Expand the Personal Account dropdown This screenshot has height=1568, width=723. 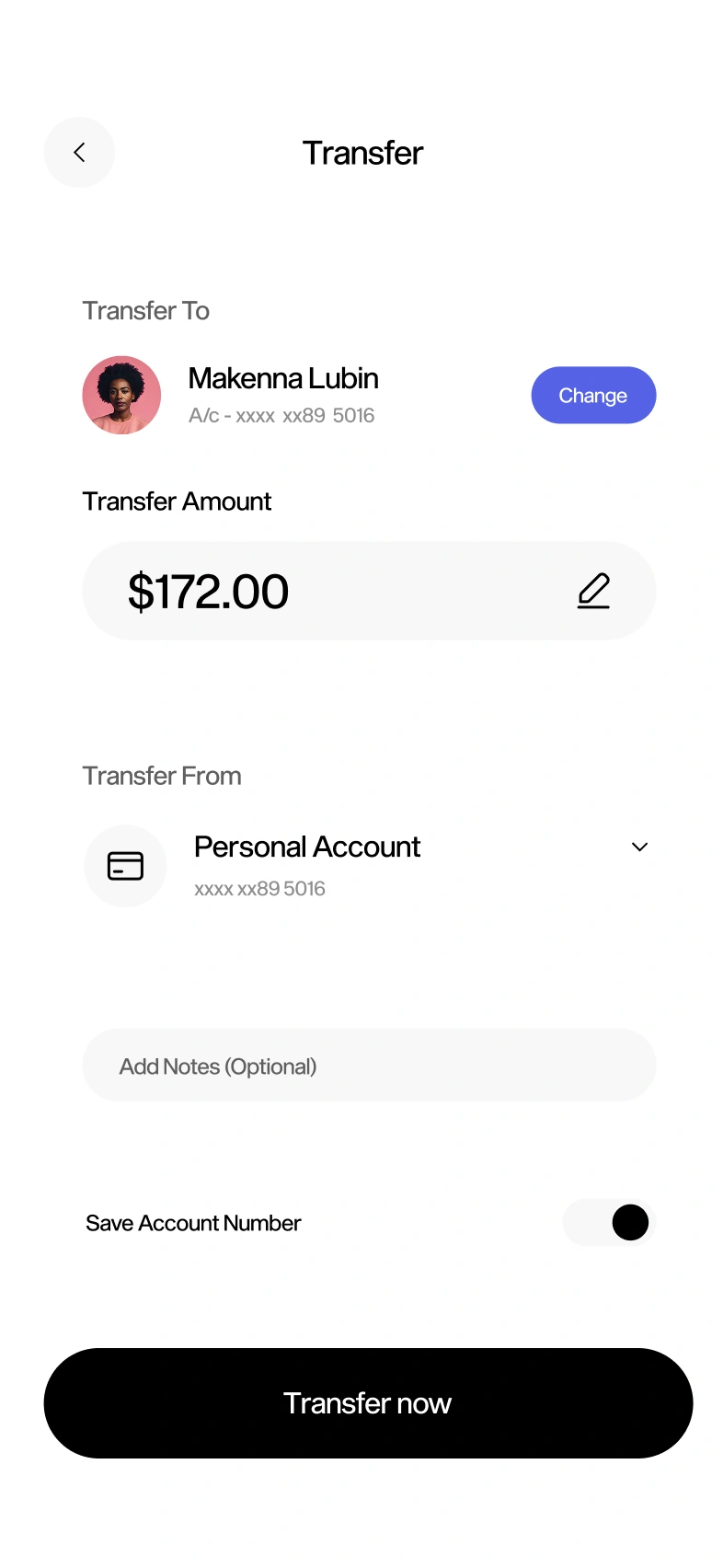(639, 847)
